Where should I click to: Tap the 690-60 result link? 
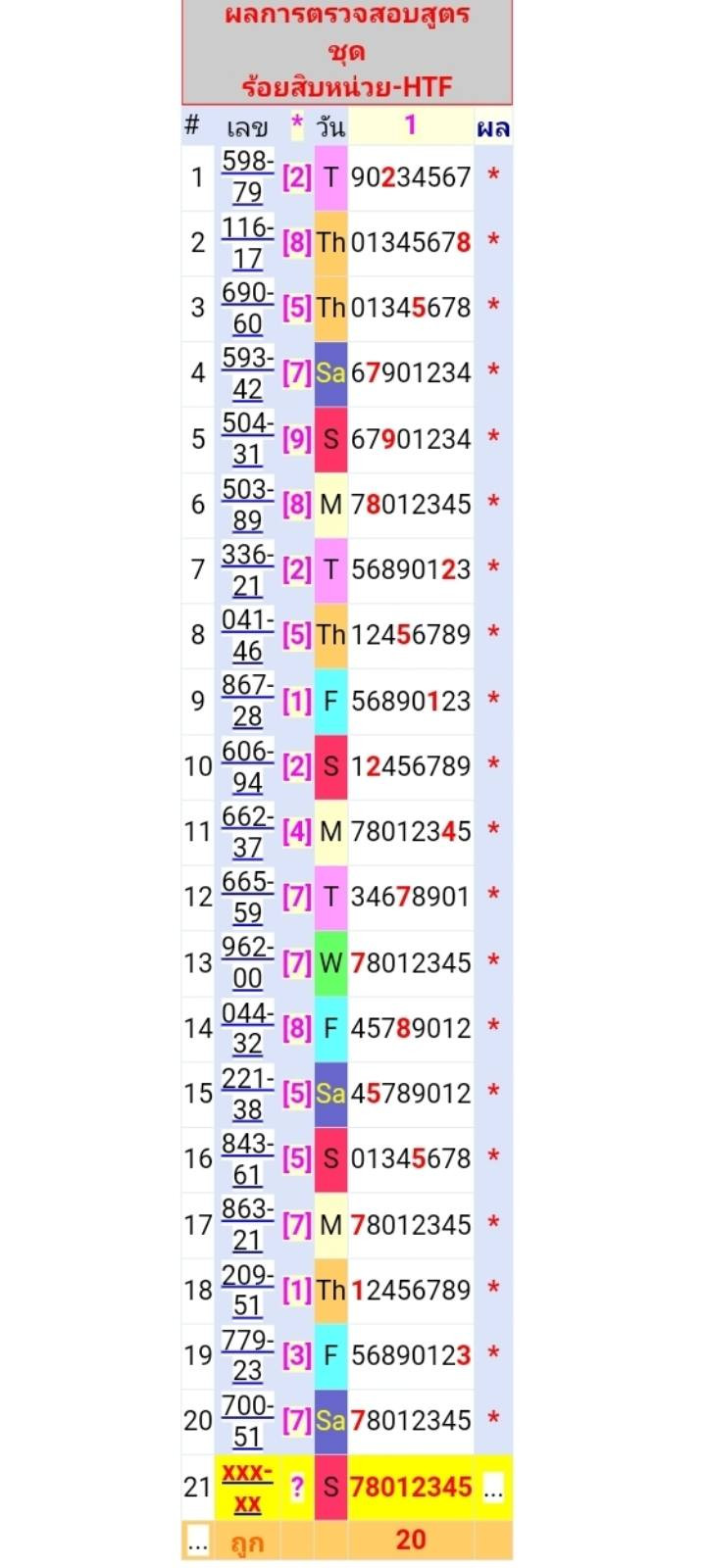(247, 309)
